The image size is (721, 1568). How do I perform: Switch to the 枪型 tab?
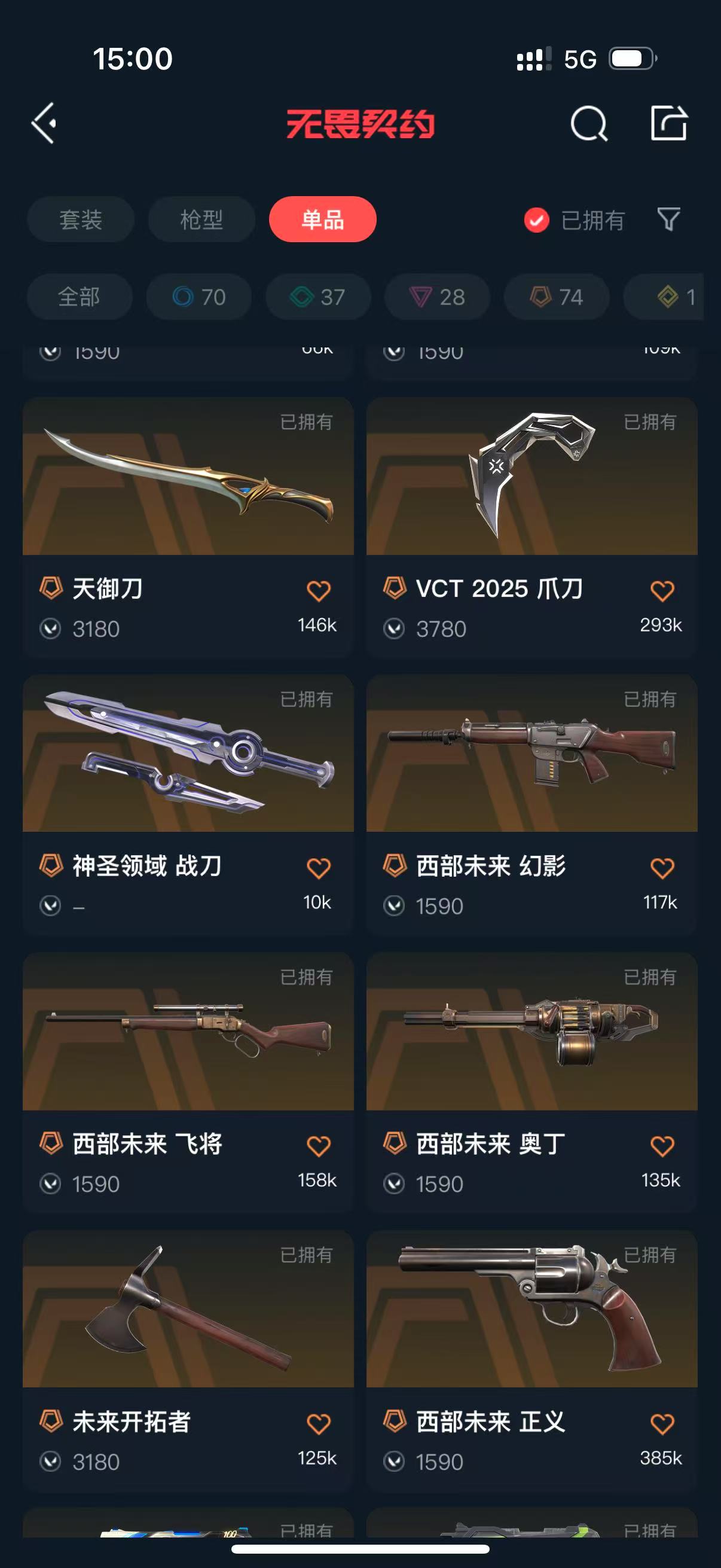pos(201,219)
